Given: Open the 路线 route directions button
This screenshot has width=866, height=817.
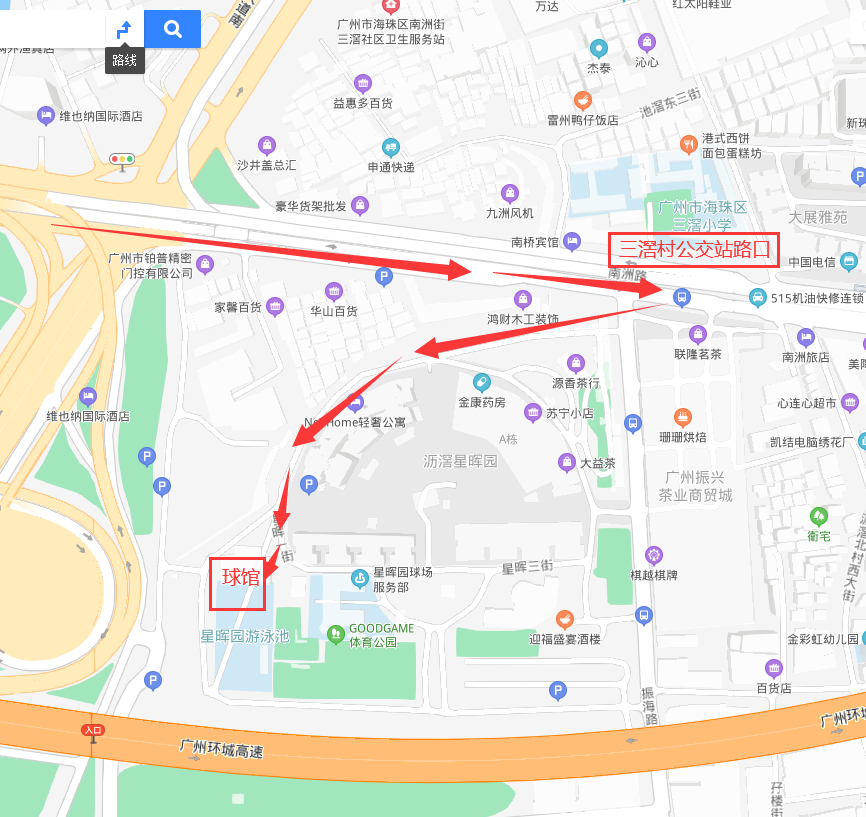Looking at the screenshot, I should [x=124, y=30].
